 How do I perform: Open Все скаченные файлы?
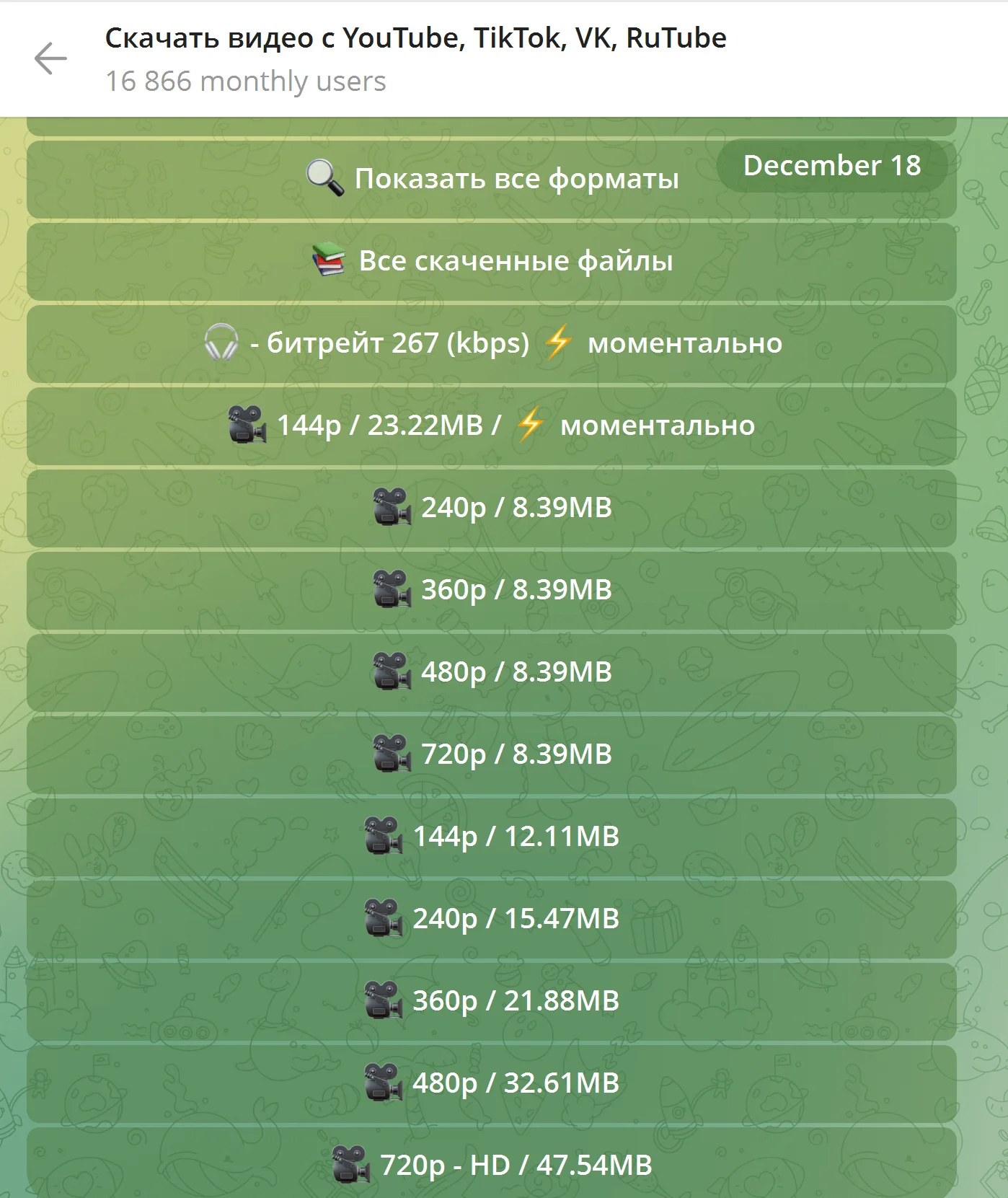pyautogui.click(x=492, y=261)
